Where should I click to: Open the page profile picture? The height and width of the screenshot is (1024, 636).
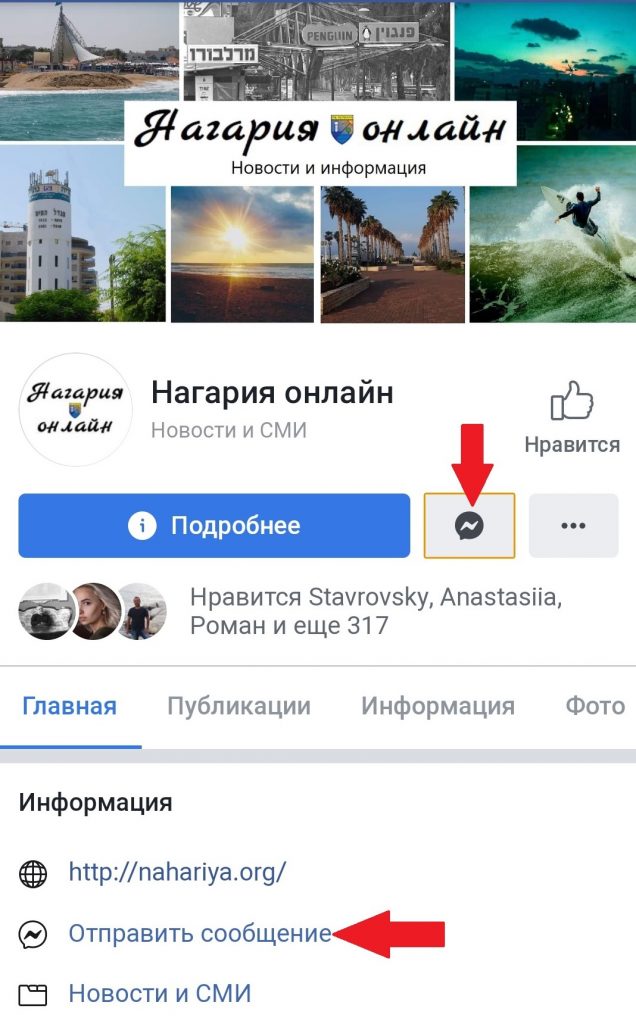77,410
